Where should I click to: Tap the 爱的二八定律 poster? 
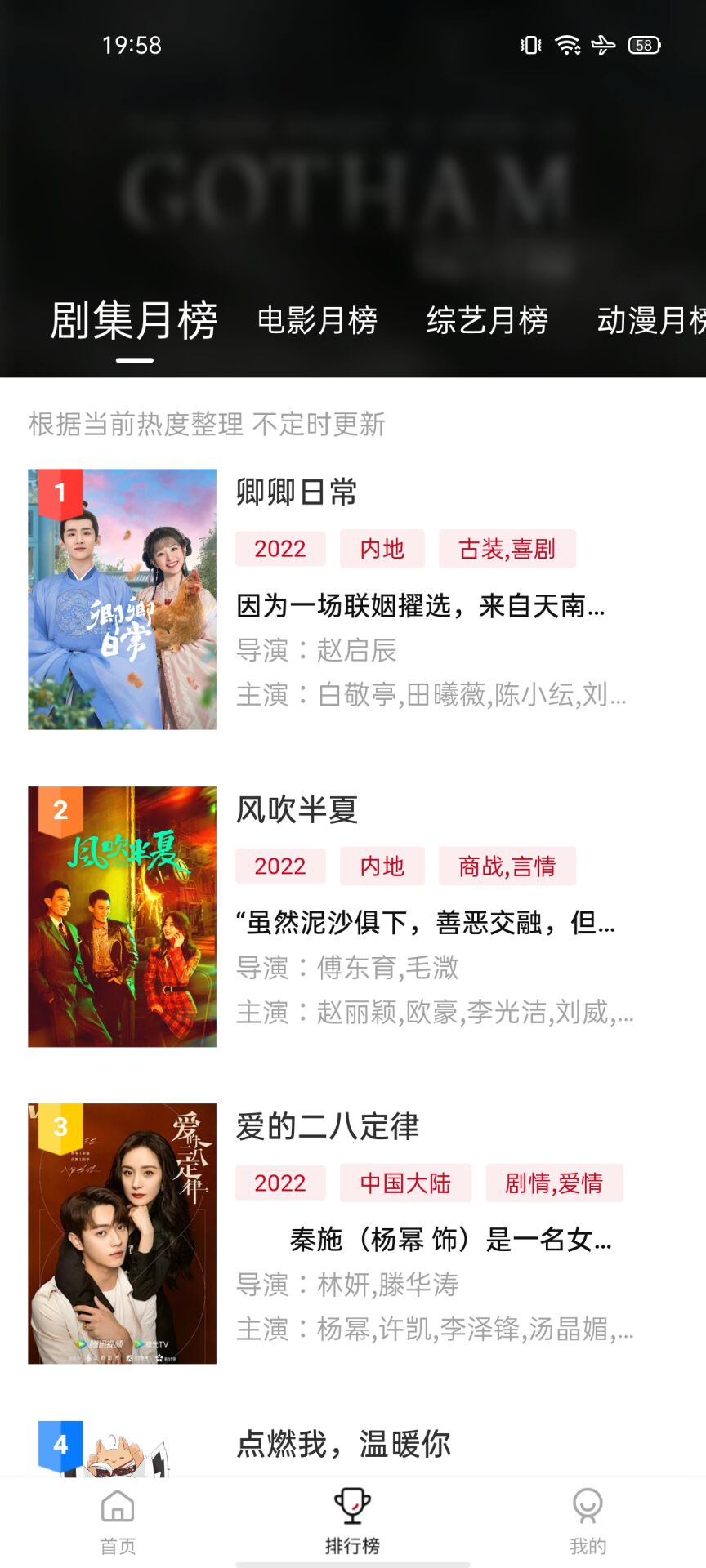tap(122, 1233)
